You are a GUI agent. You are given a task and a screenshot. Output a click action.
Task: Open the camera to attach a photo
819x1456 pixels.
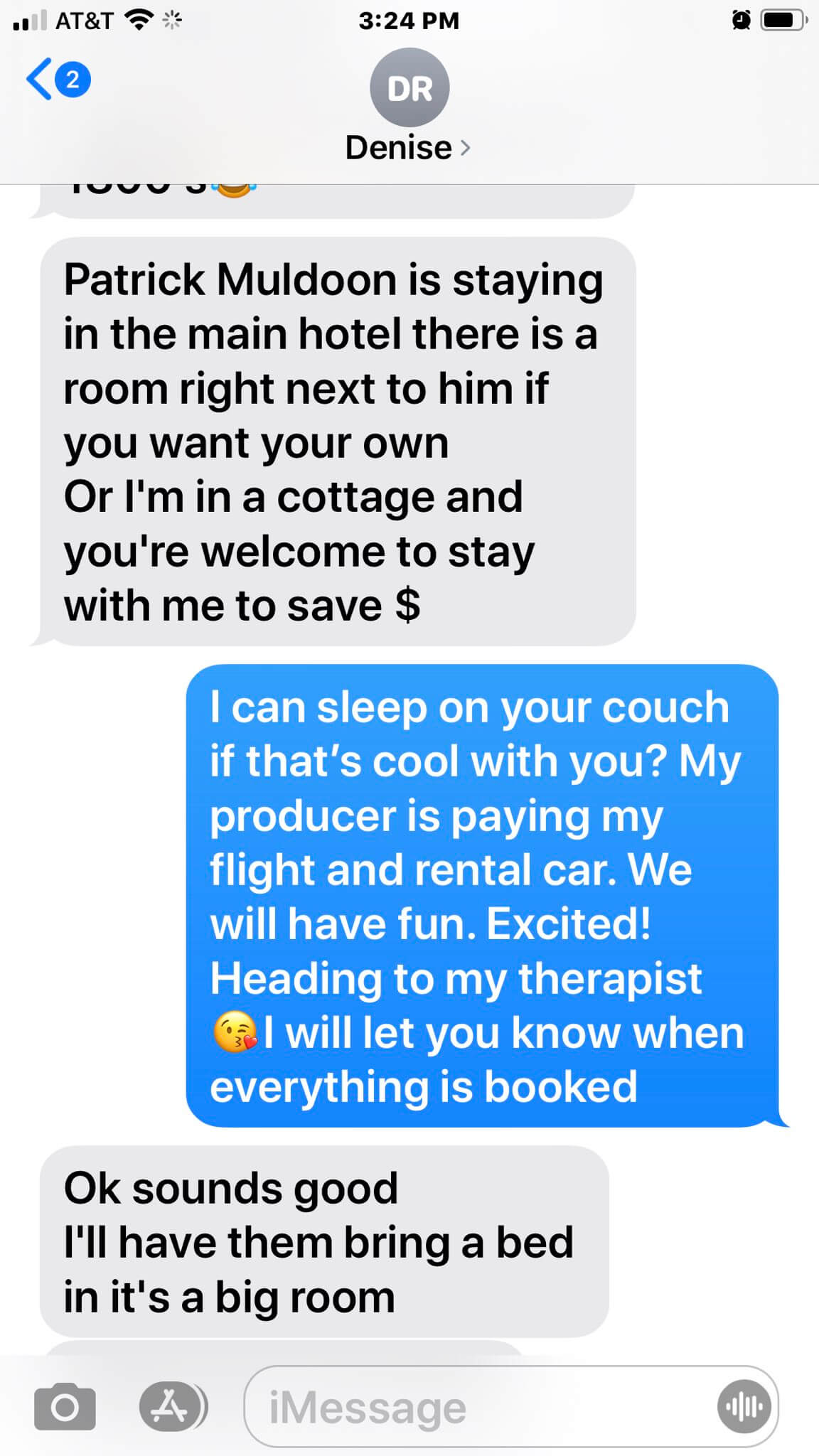tap(65, 1406)
